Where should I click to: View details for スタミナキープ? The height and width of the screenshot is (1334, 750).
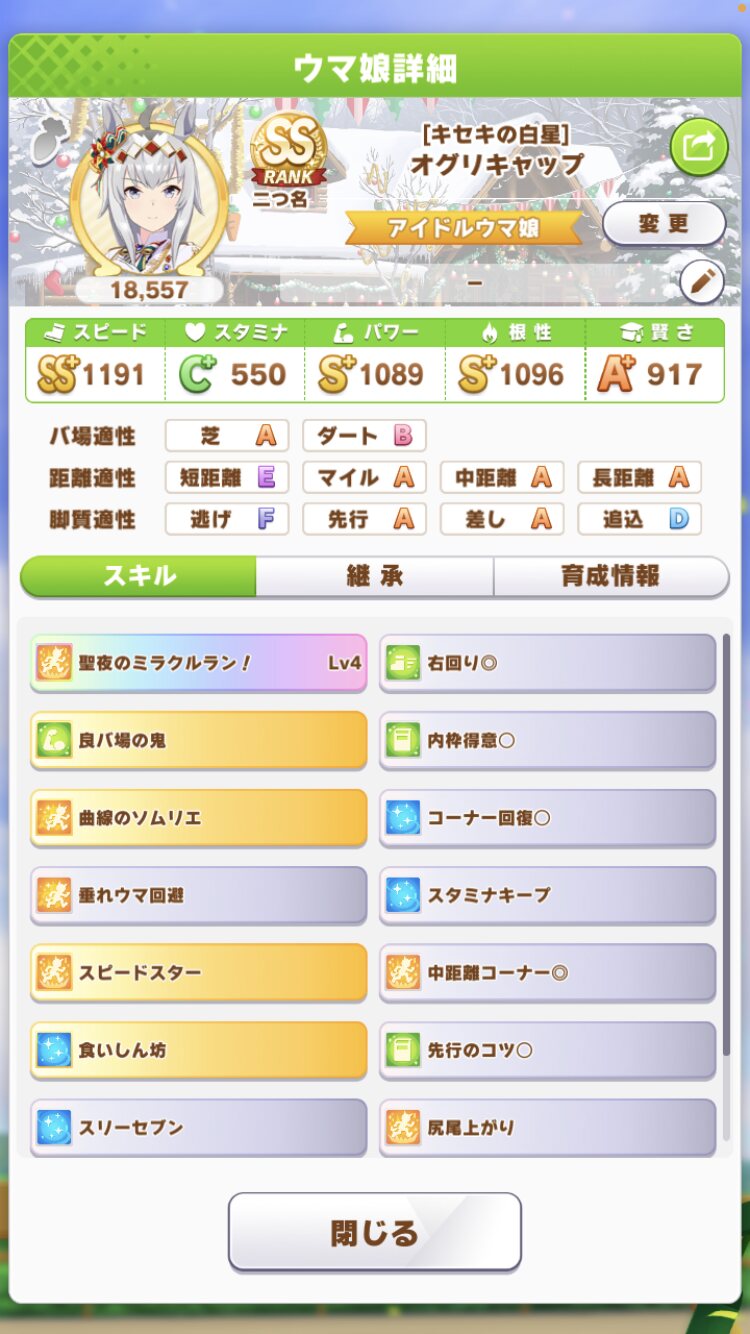click(547, 895)
